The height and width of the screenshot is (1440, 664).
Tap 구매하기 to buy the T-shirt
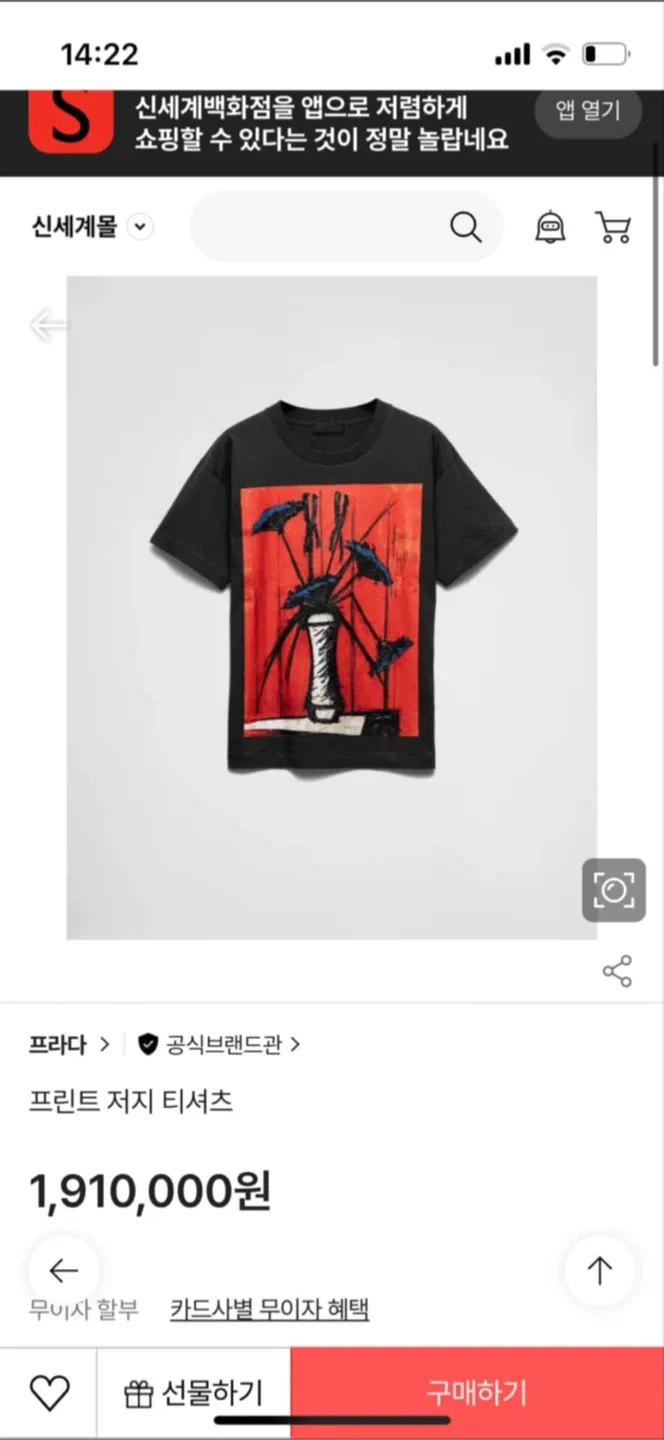[476, 1392]
